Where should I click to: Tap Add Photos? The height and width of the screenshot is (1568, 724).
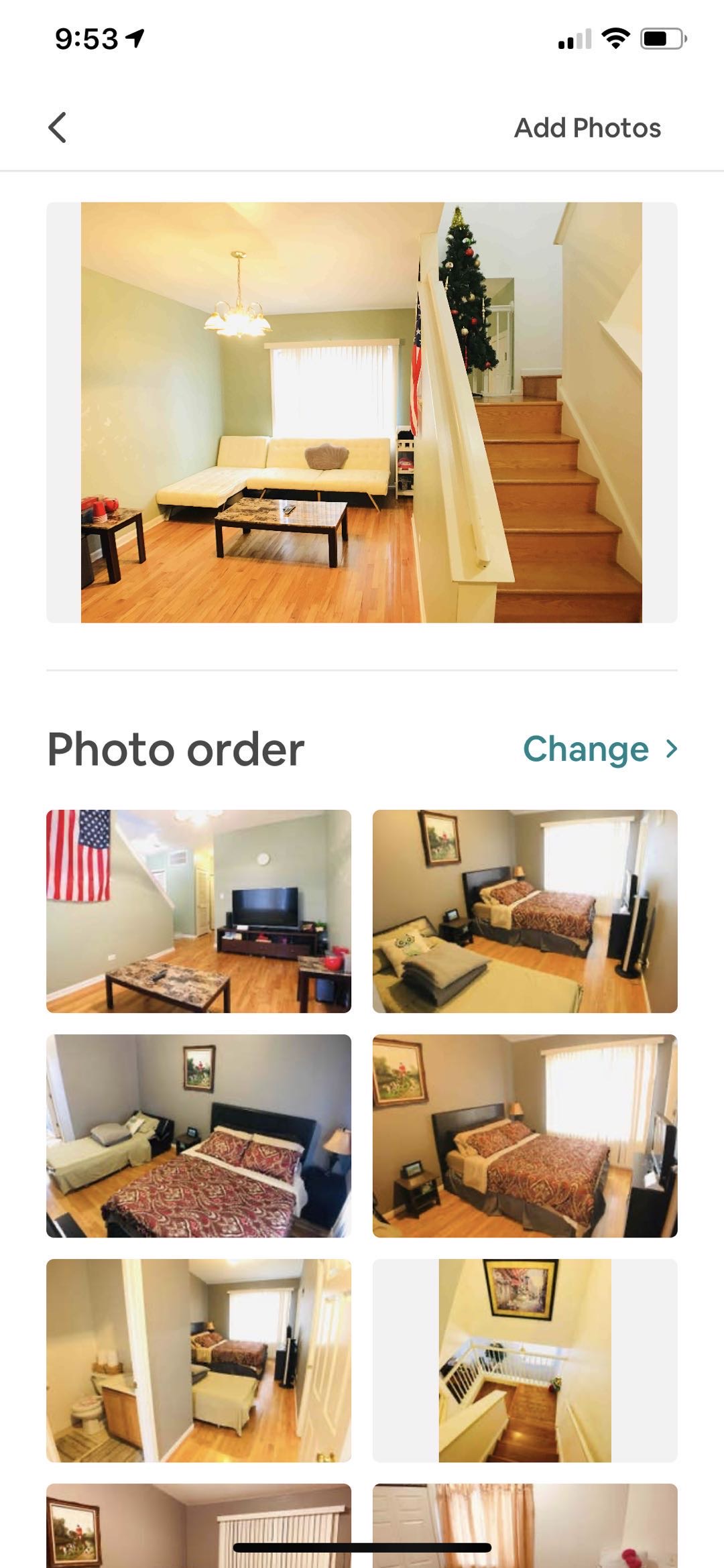coord(587,127)
